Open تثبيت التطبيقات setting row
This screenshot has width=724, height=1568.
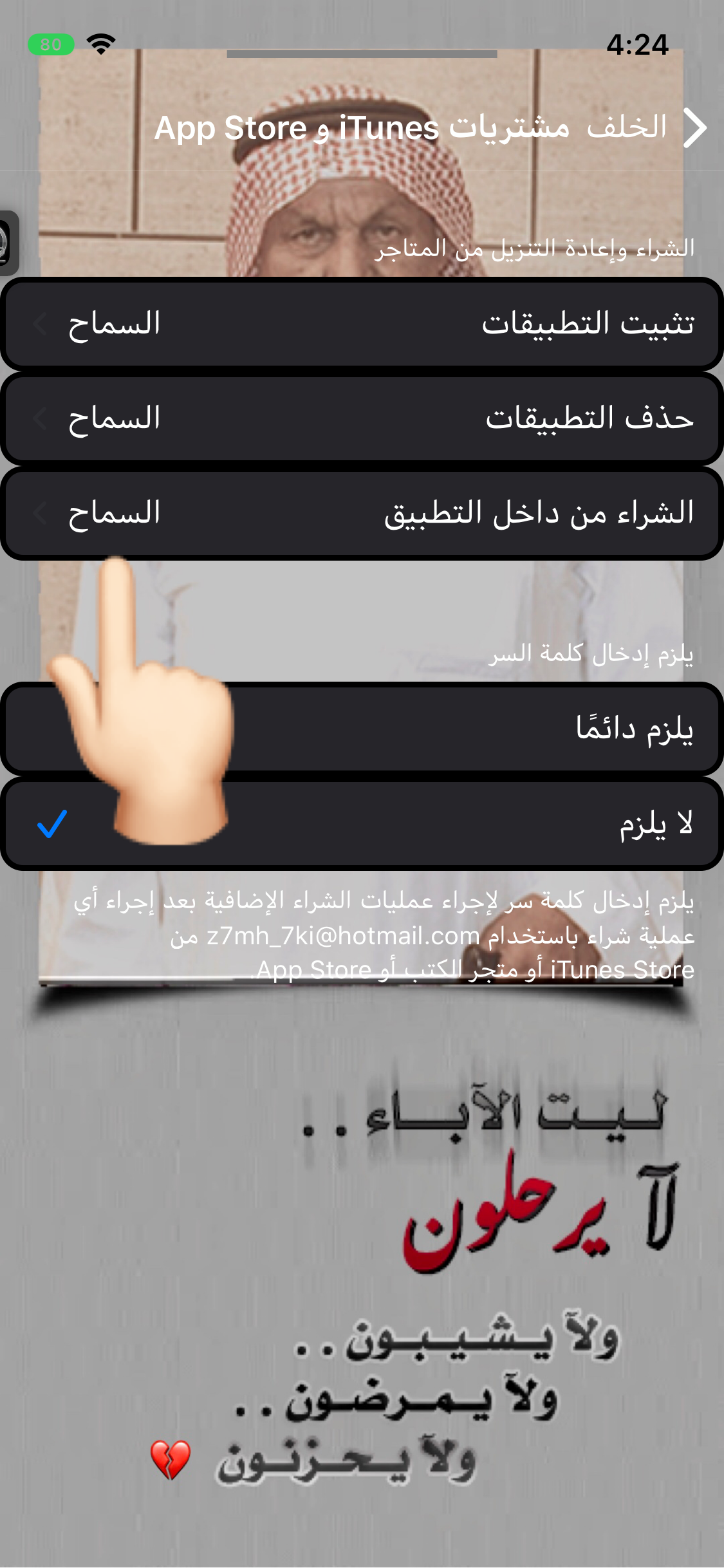tap(362, 323)
